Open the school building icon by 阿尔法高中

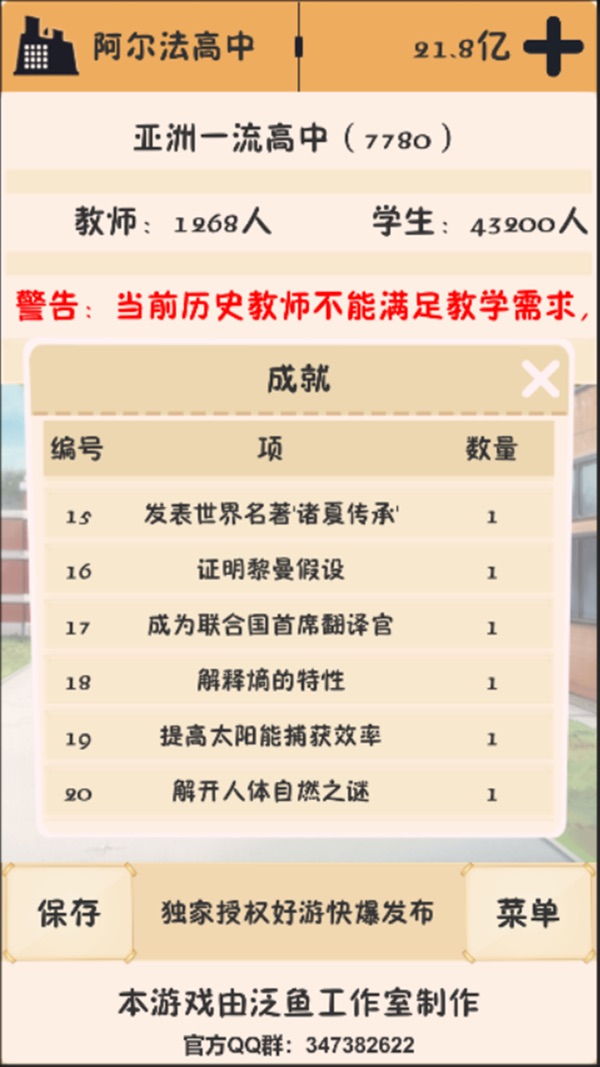(46, 46)
